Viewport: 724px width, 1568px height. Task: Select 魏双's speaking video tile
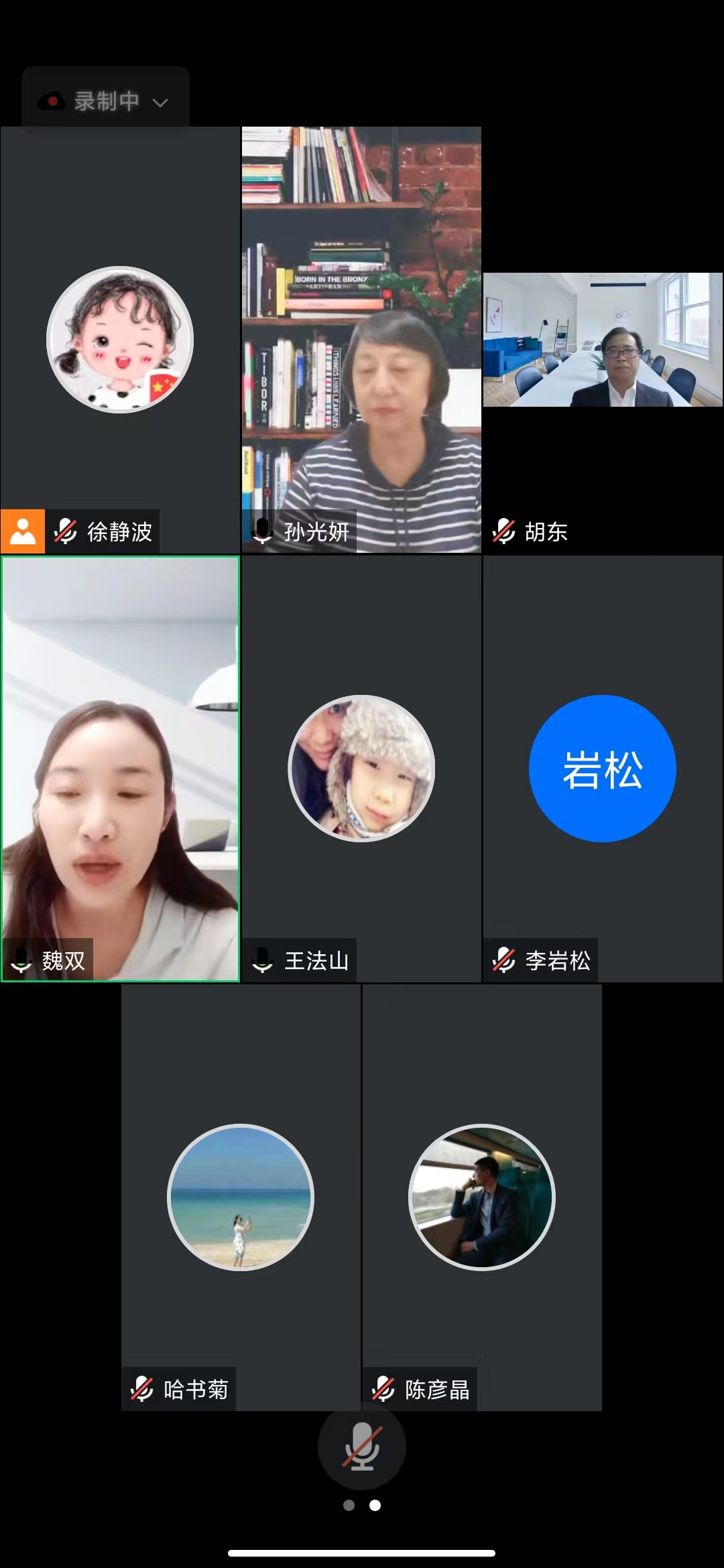click(x=120, y=769)
